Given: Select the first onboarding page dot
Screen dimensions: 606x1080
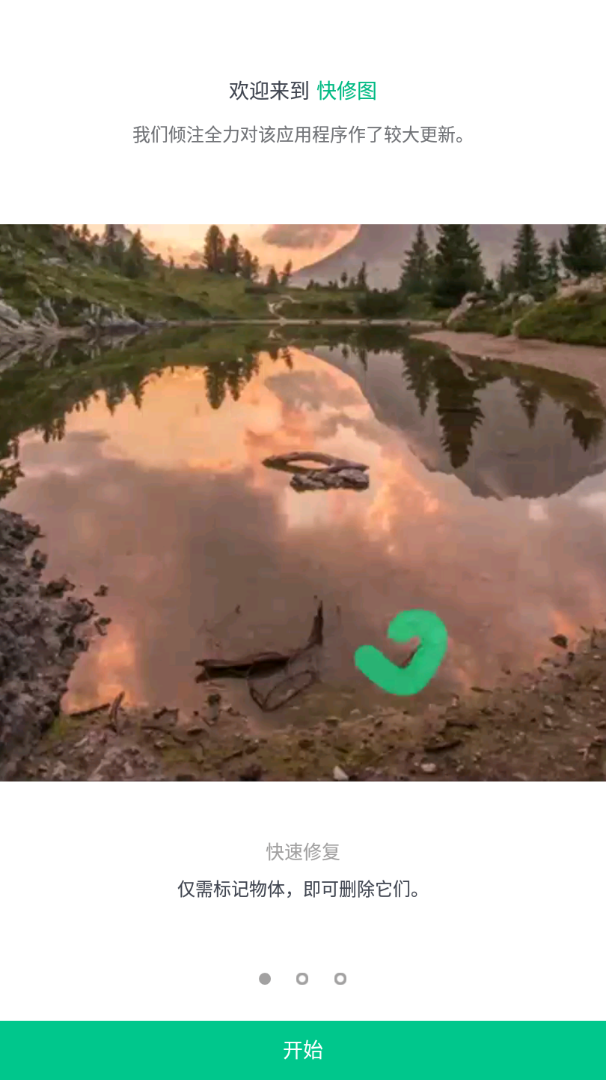Looking at the screenshot, I should 265,979.
